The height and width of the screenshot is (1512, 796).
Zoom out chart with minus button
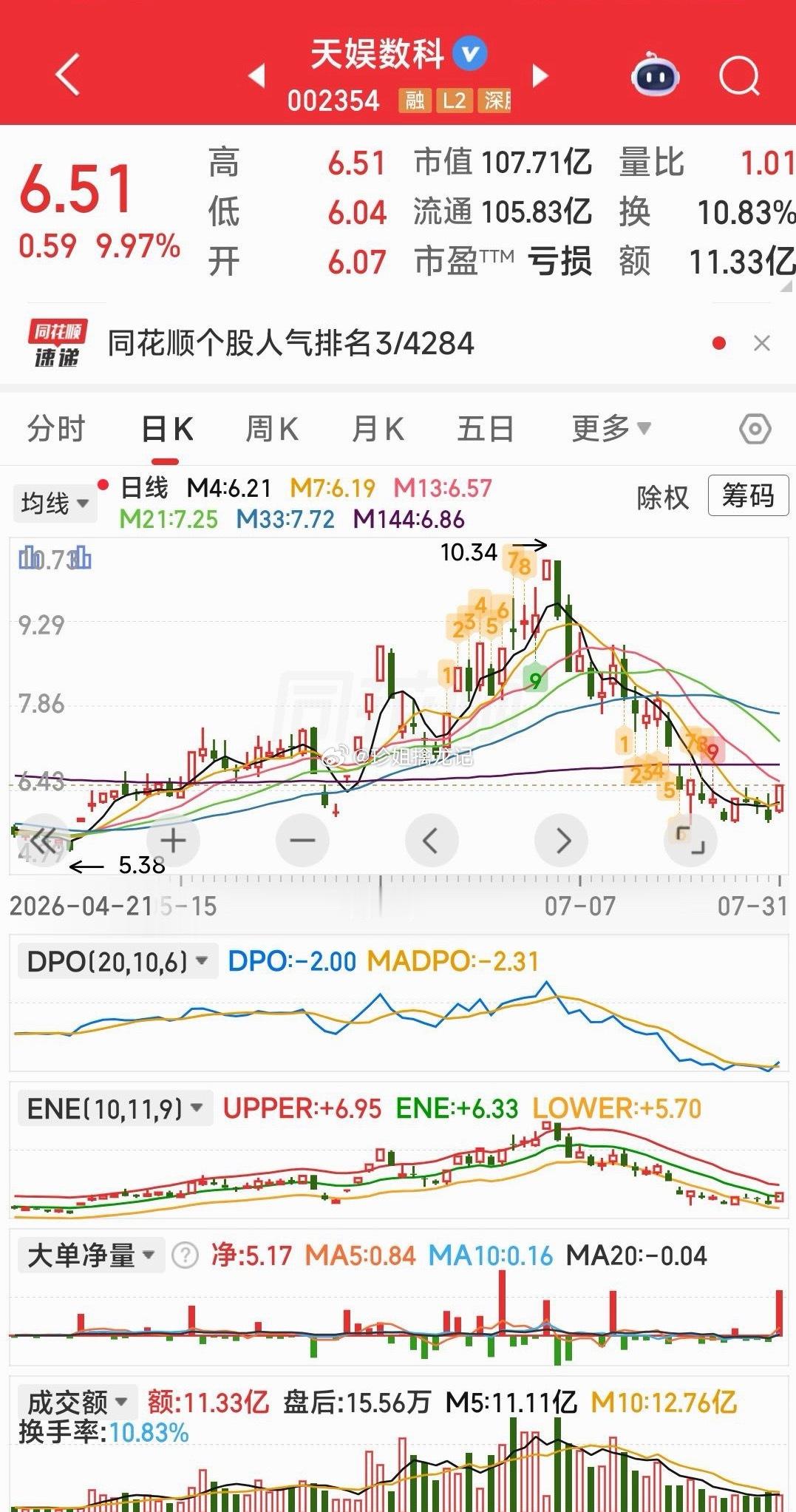pos(302,840)
